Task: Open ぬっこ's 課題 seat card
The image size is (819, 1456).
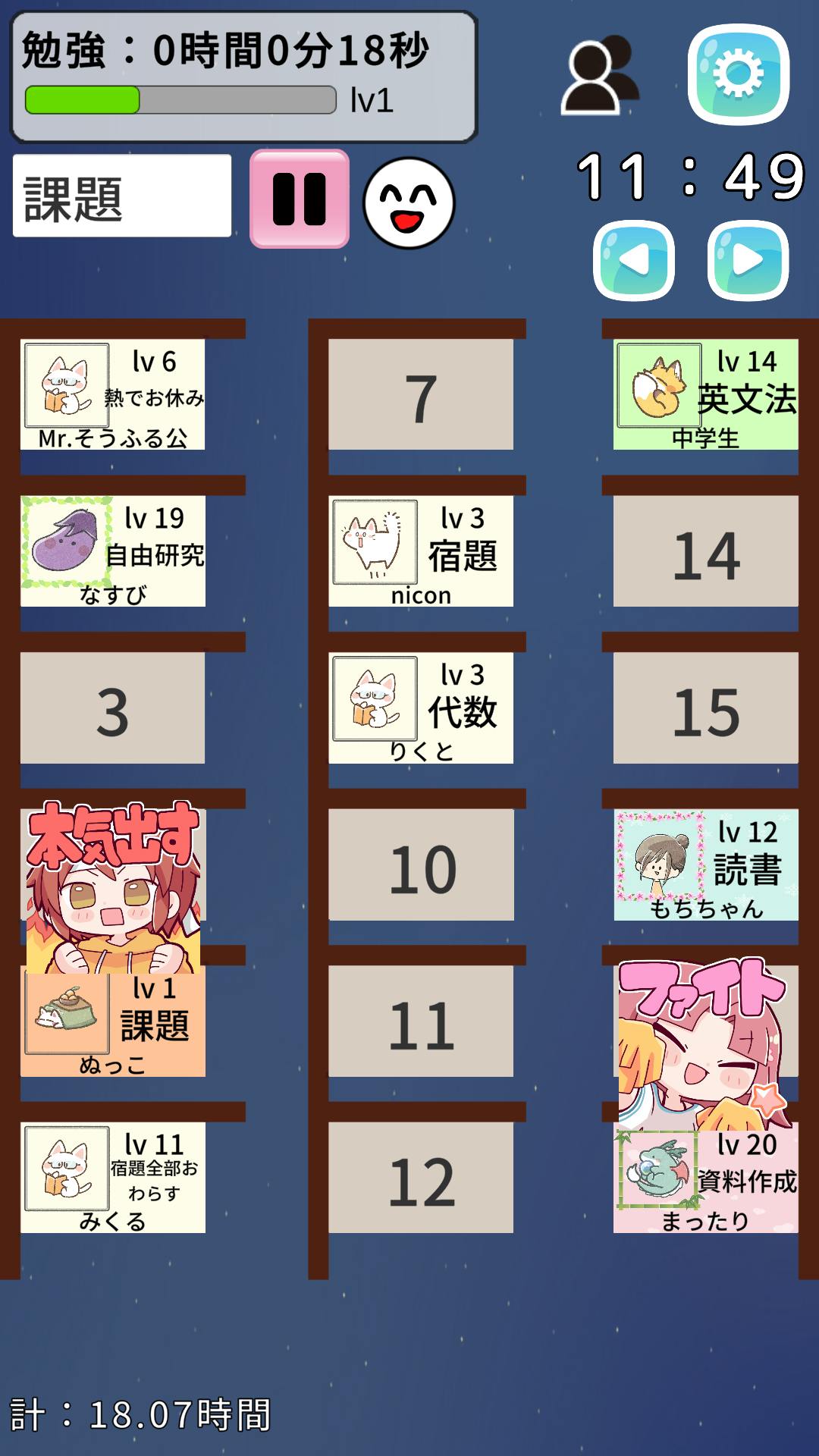Action: (x=112, y=1024)
